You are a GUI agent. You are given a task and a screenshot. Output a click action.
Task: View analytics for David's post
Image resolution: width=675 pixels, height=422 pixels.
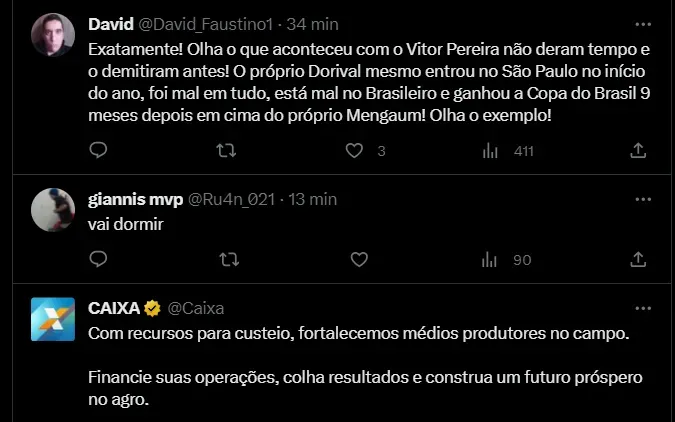point(490,150)
